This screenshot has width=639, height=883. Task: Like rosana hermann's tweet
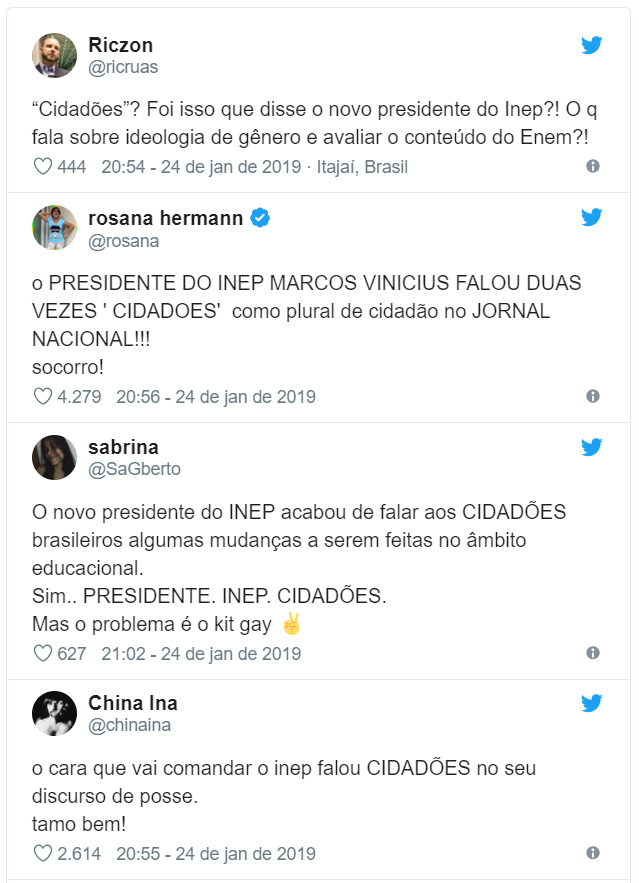[43, 396]
